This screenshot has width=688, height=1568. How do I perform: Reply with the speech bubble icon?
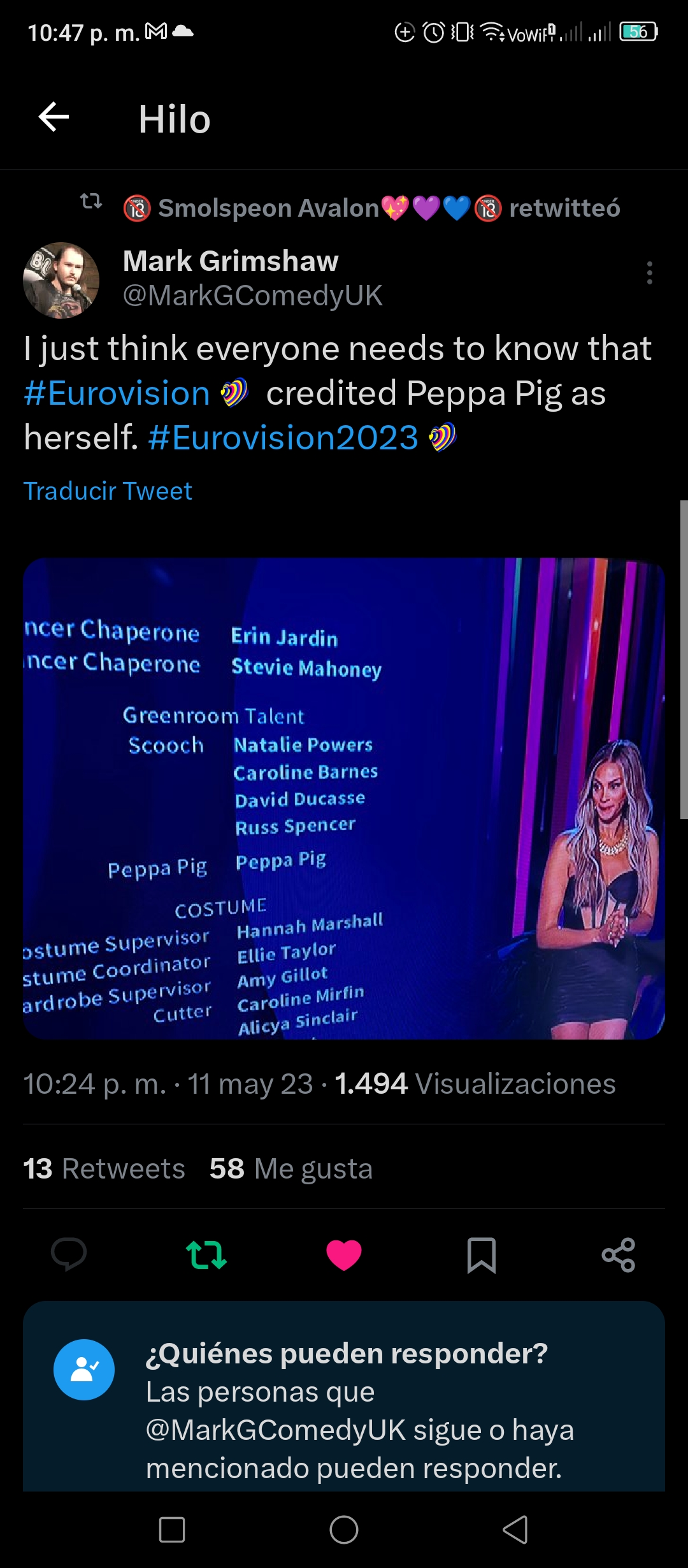pos(69,1254)
